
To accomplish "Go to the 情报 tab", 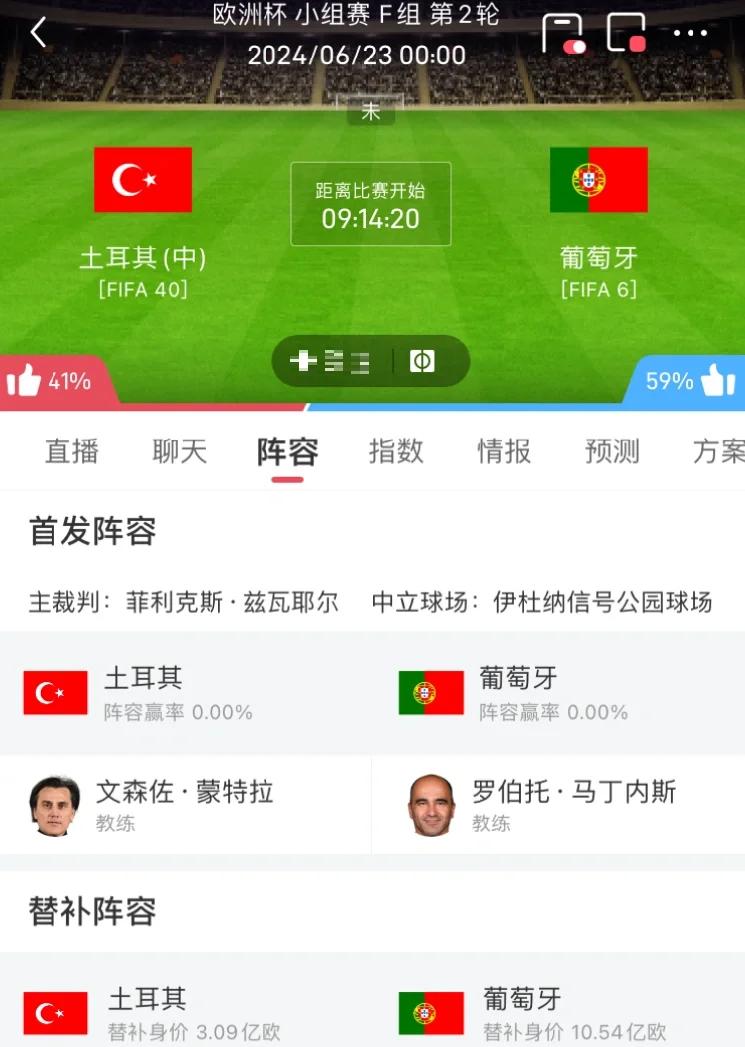I will (503, 452).
